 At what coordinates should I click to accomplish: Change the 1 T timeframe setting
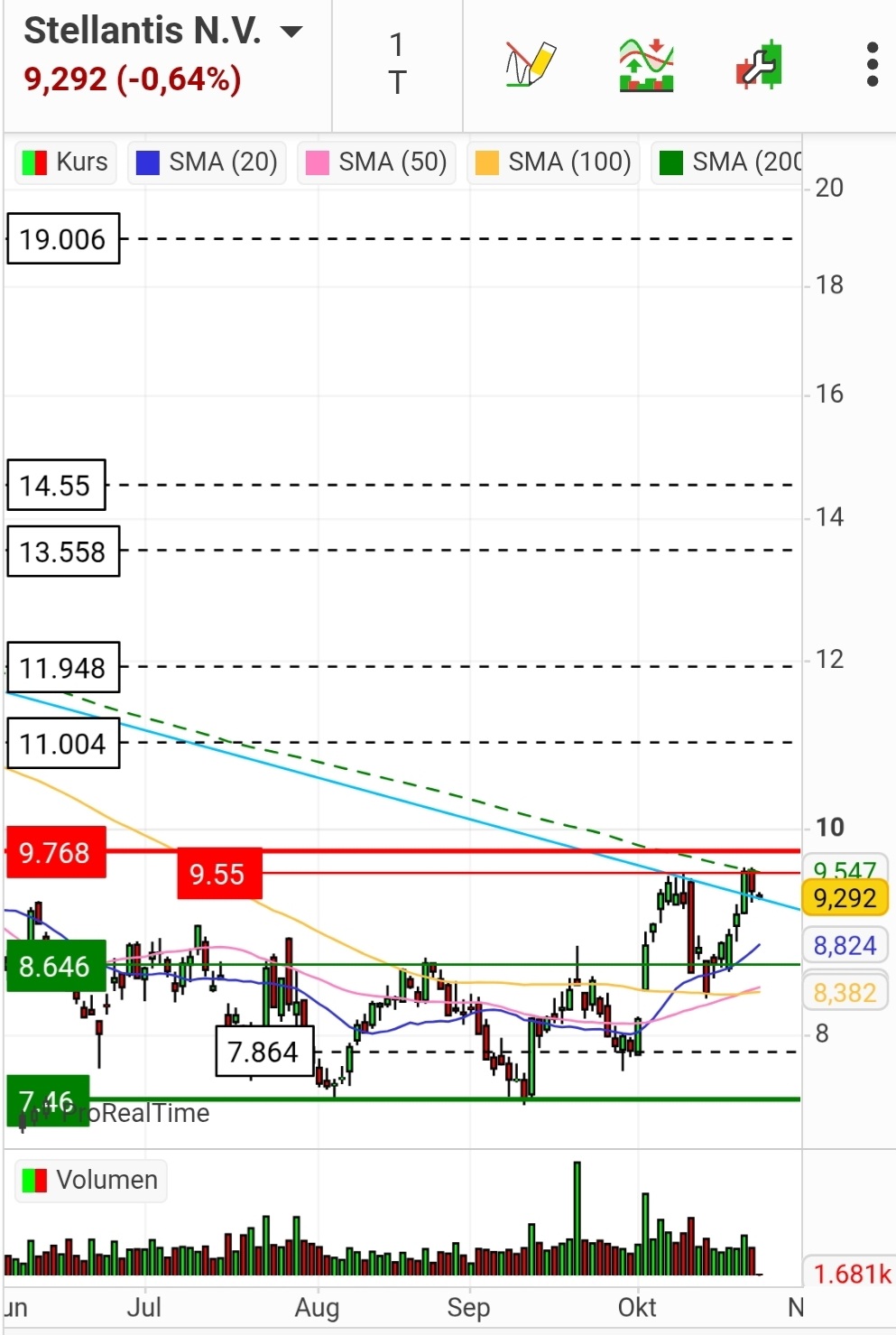click(397, 63)
